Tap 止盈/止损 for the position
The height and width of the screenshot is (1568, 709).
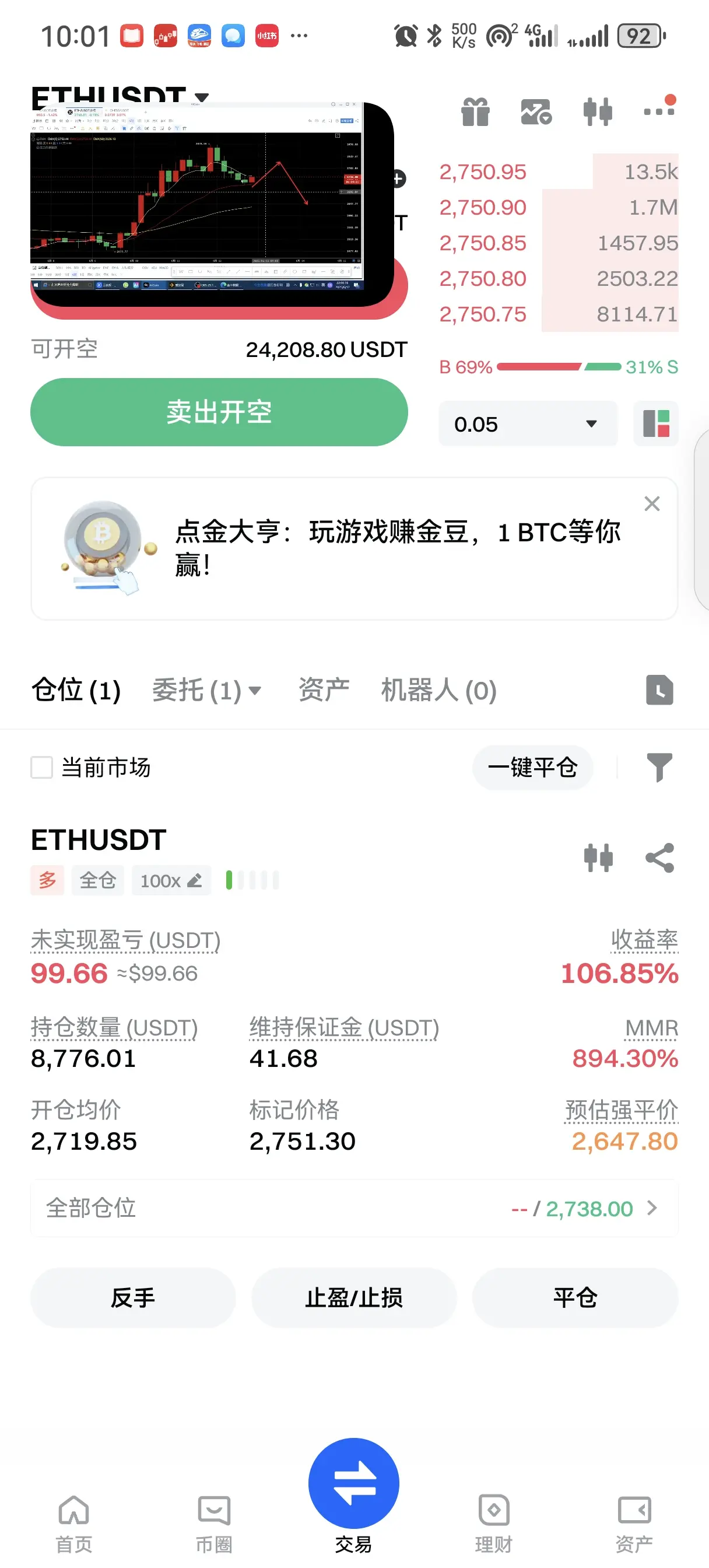click(354, 1298)
